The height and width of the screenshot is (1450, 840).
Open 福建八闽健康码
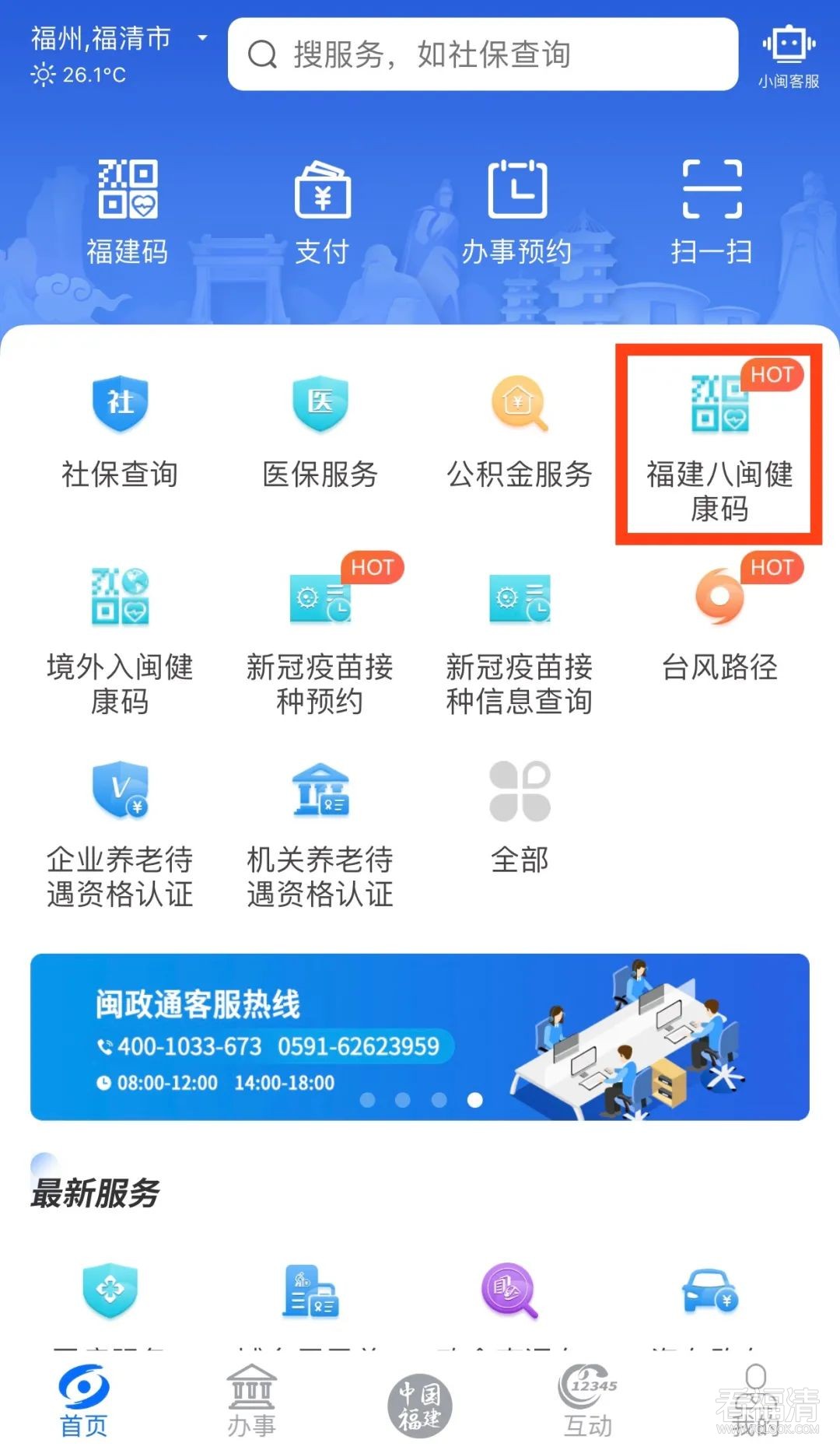tap(719, 447)
